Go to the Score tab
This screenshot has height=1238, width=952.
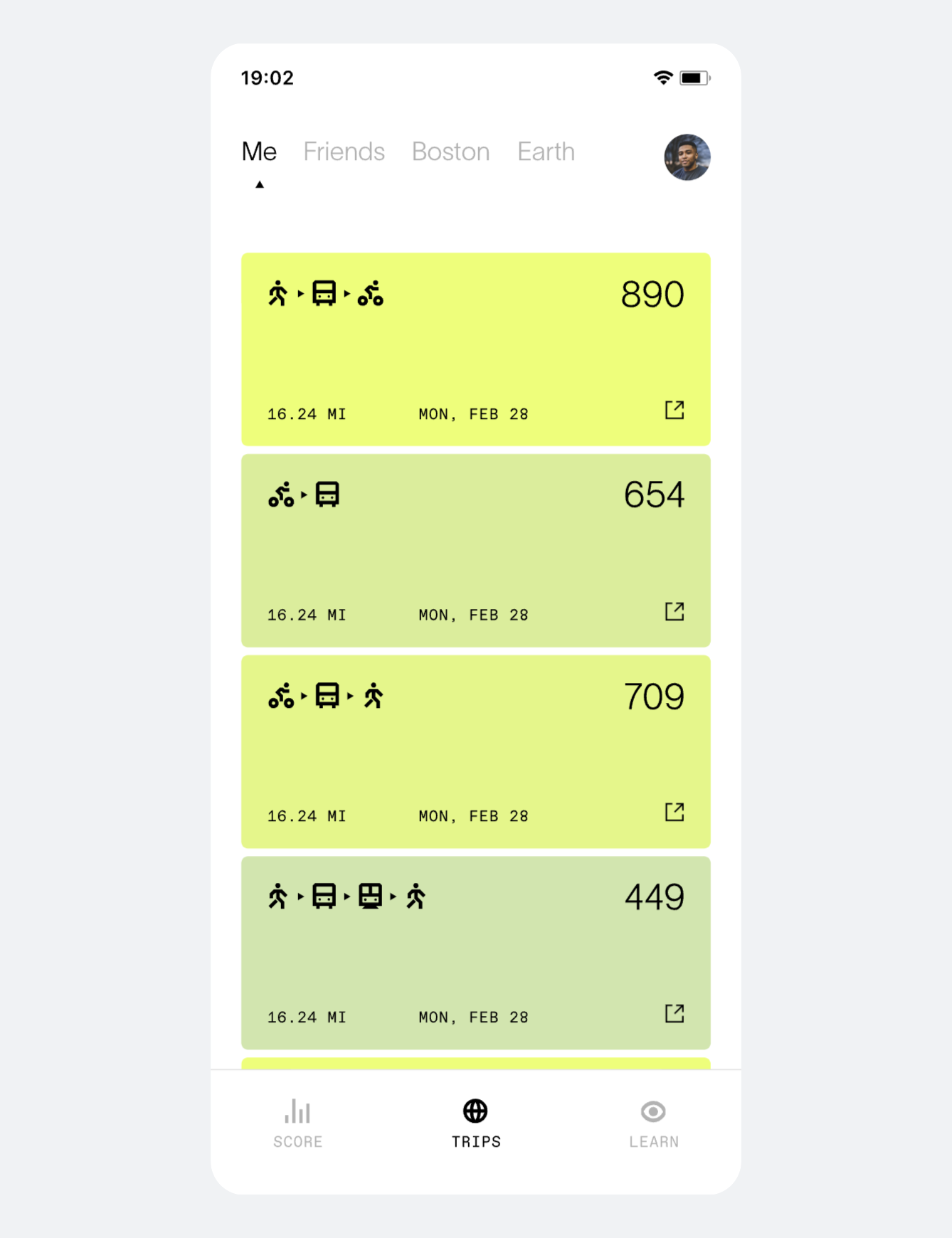298,1123
